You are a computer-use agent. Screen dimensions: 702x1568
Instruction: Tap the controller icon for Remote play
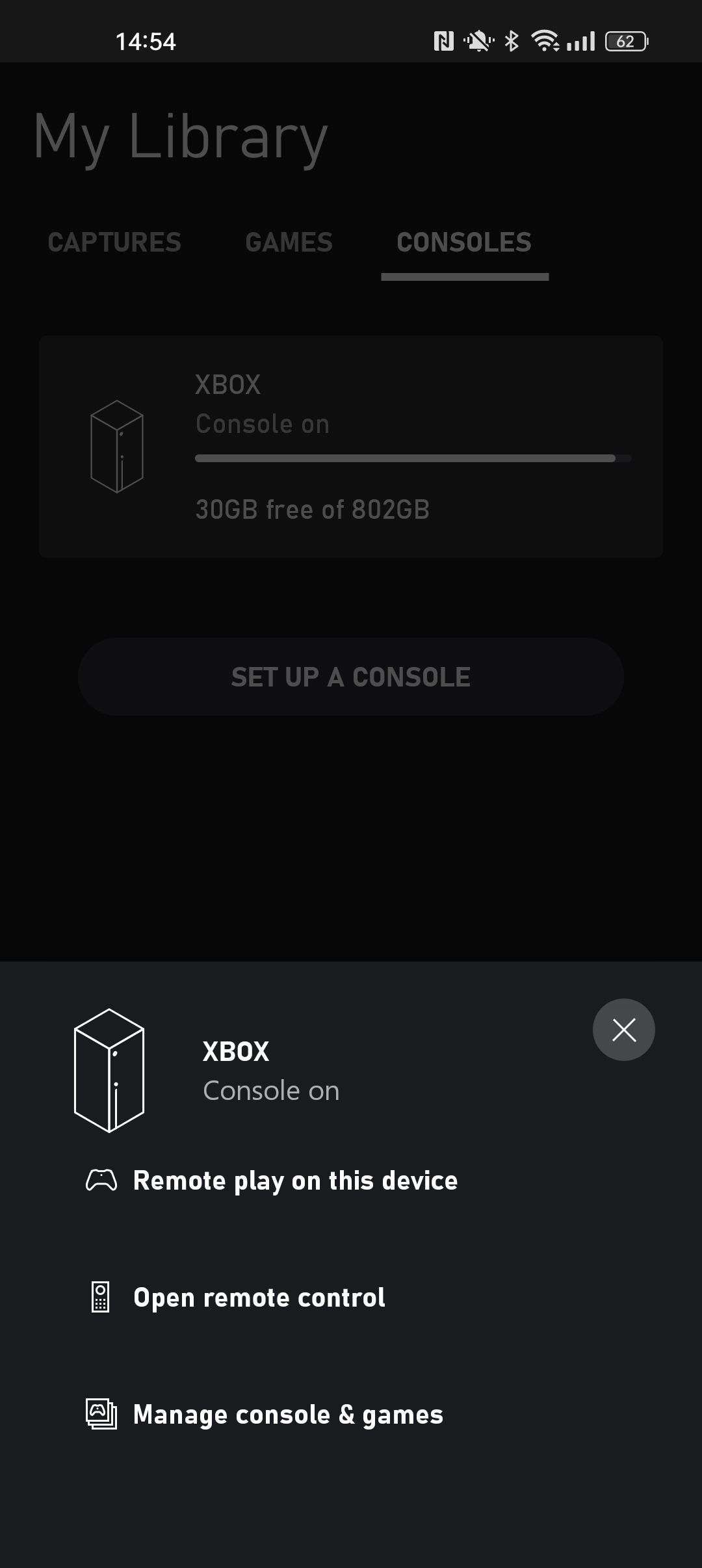coord(101,1180)
